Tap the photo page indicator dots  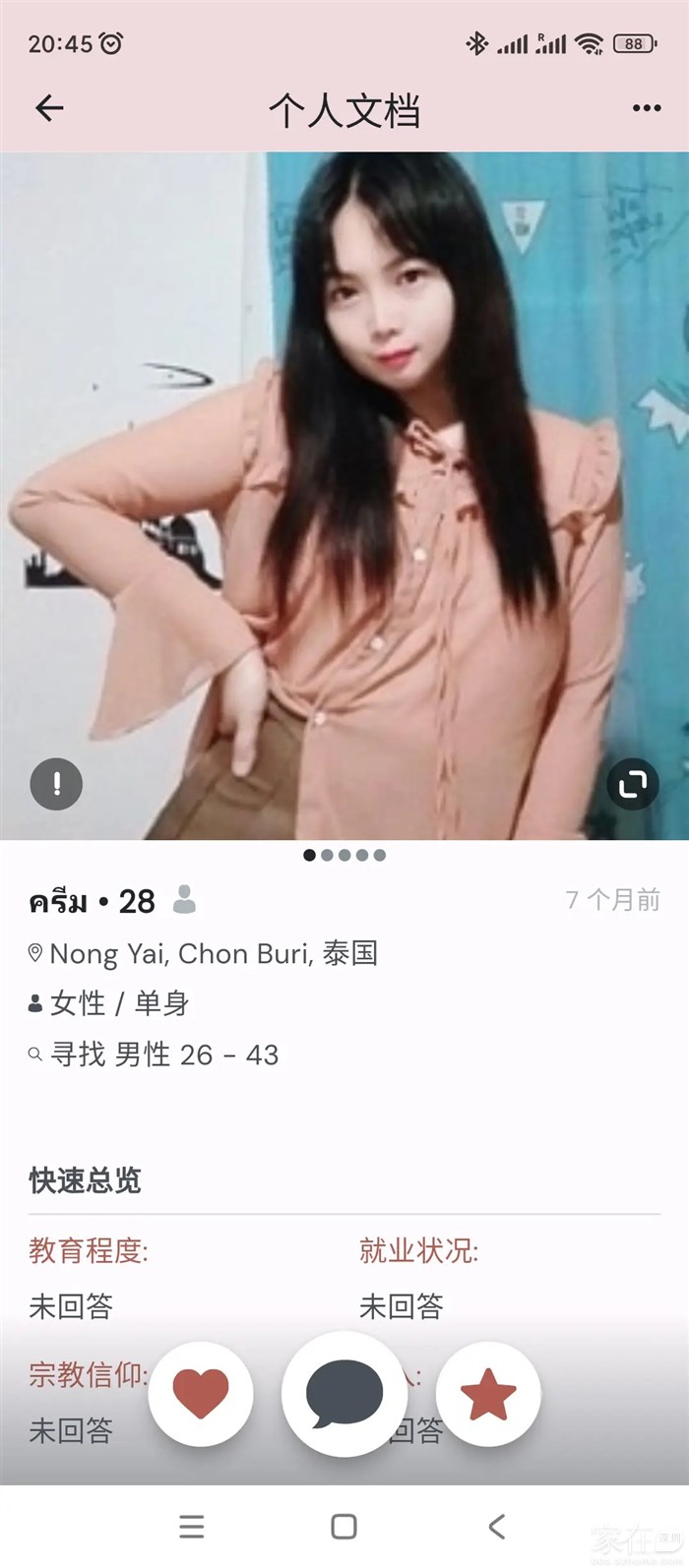coord(344,855)
